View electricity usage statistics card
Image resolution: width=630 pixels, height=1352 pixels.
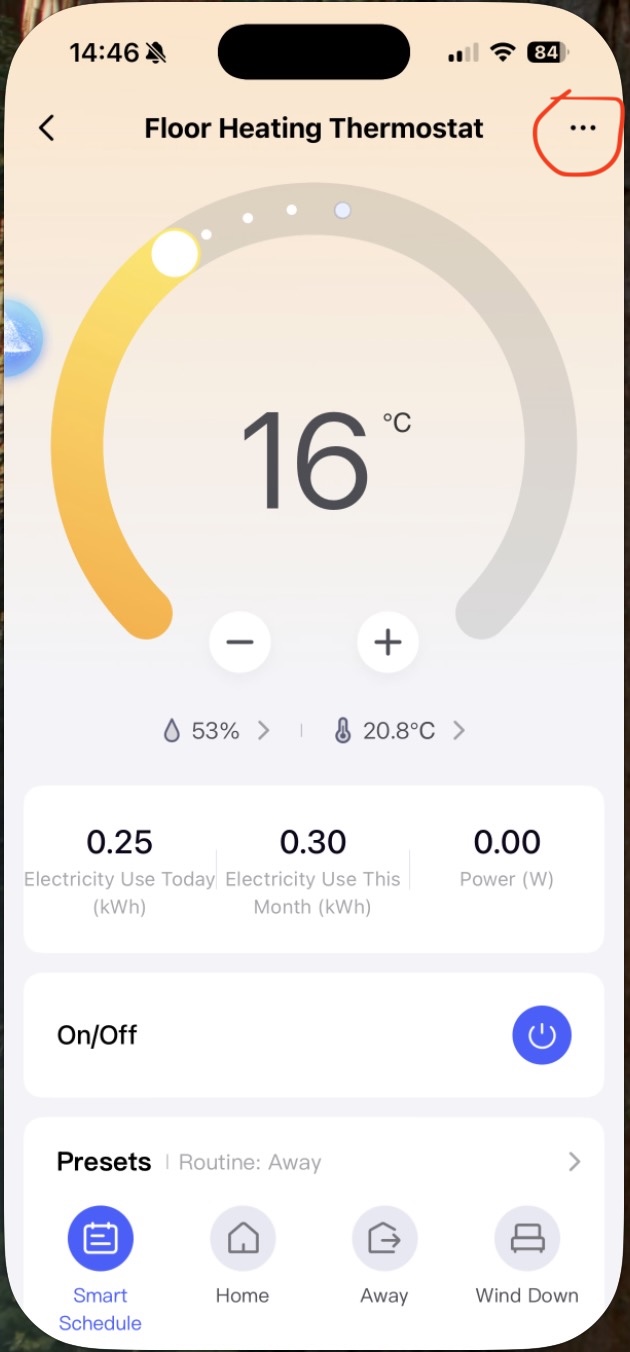point(313,868)
